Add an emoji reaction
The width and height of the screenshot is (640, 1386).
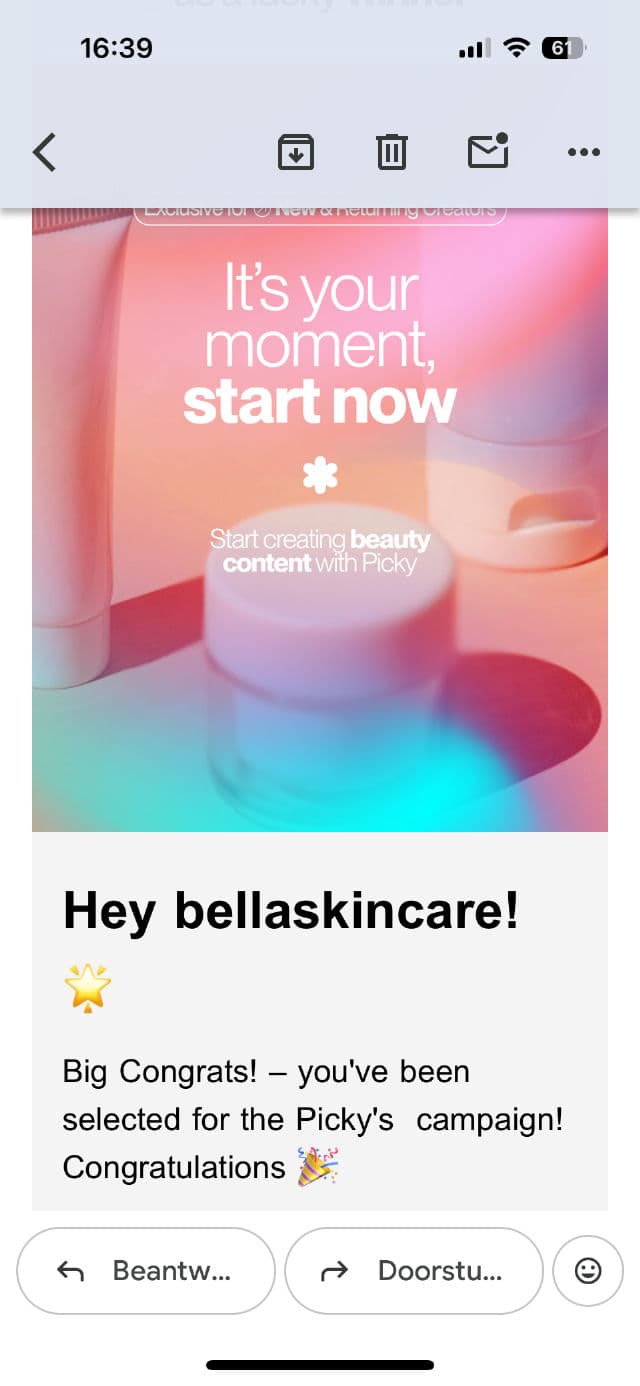coord(588,1270)
